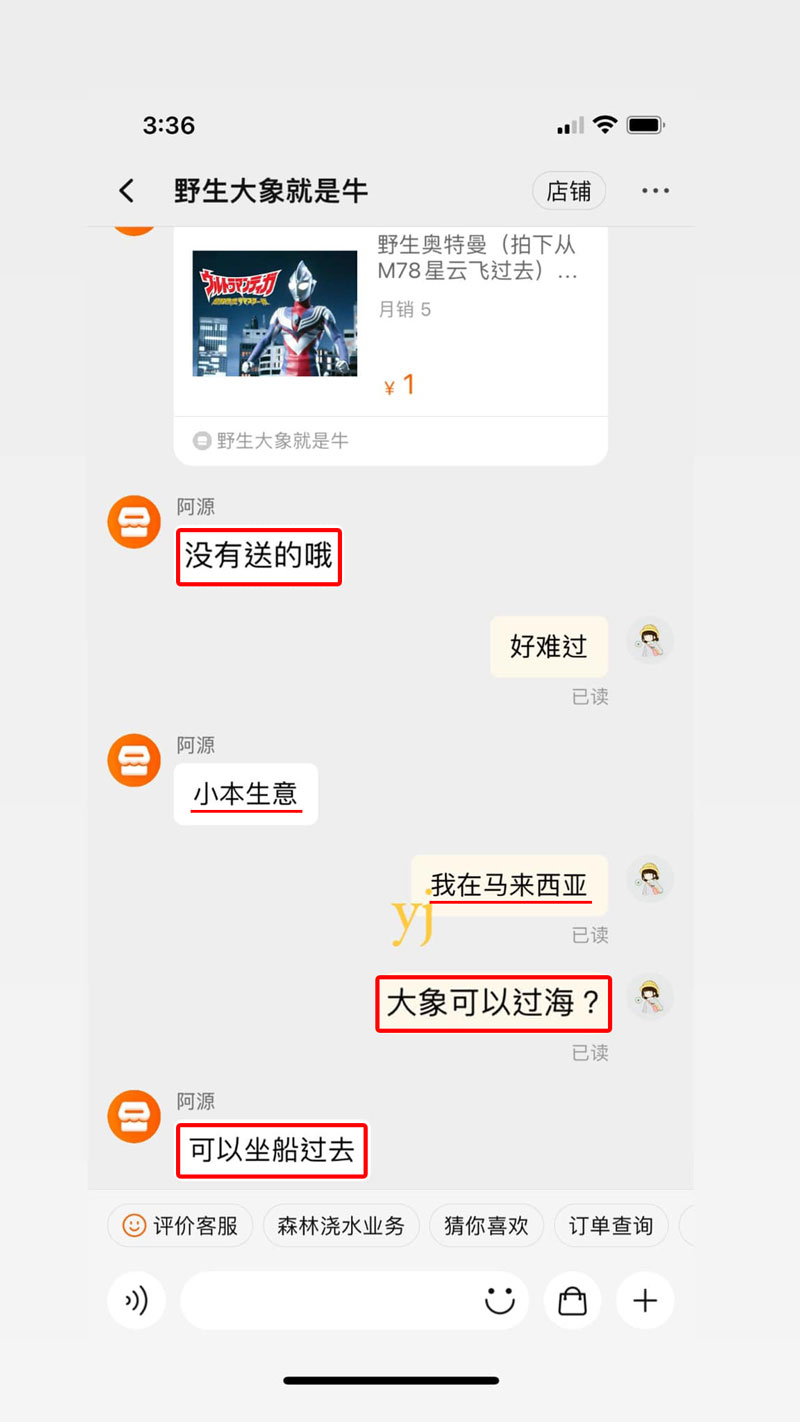Image resolution: width=800 pixels, height=1422 pixels.
Task: Open the 野生奥特曼 product card
Action: coord(391,340)
